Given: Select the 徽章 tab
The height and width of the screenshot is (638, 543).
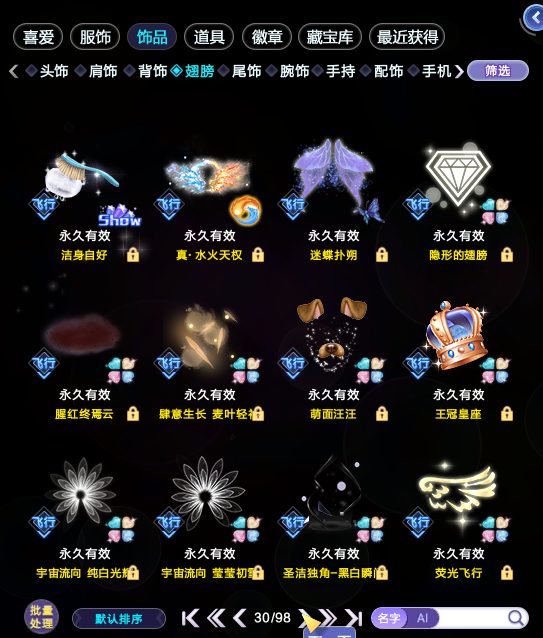Looking at the screenshot, I should click(266, 37).
